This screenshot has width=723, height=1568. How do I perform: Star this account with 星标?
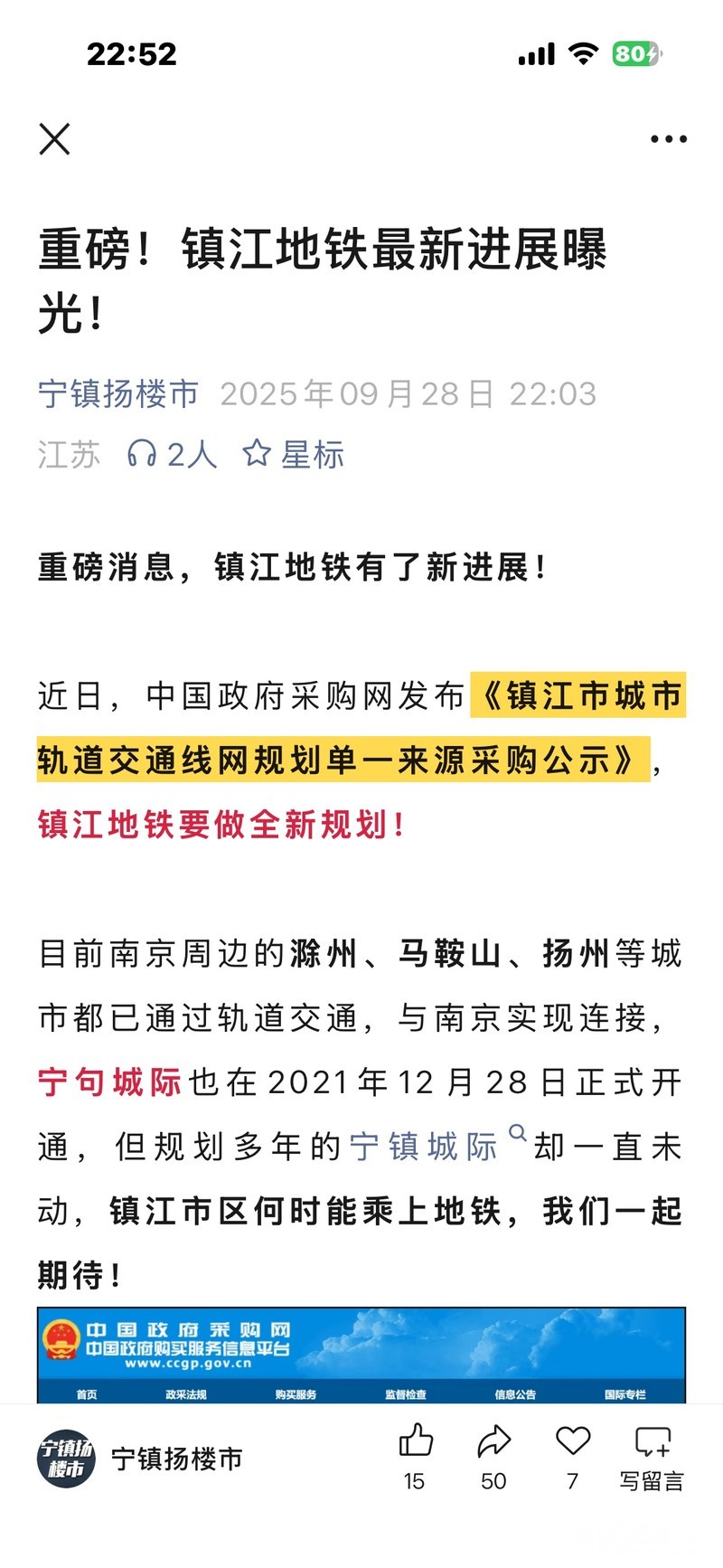pyautogui.click(x=294, y=454)
